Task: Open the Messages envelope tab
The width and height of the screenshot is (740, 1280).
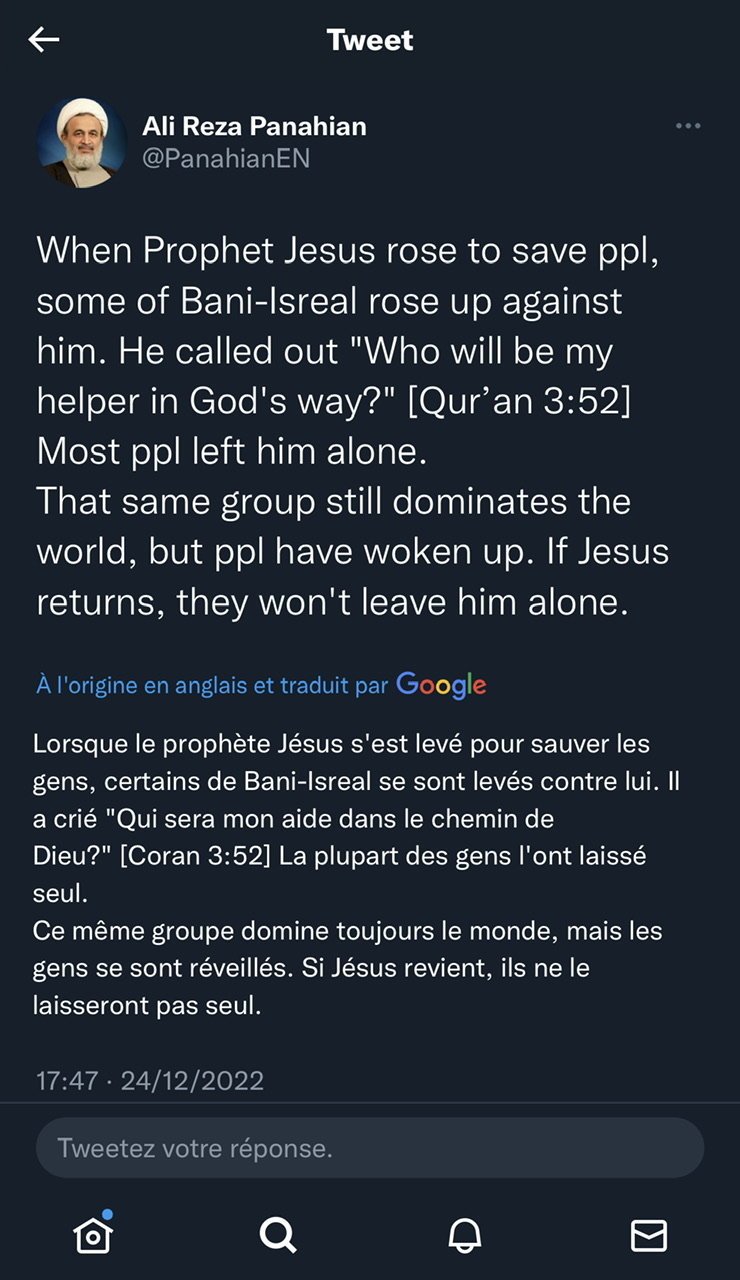Action: 649,1236
